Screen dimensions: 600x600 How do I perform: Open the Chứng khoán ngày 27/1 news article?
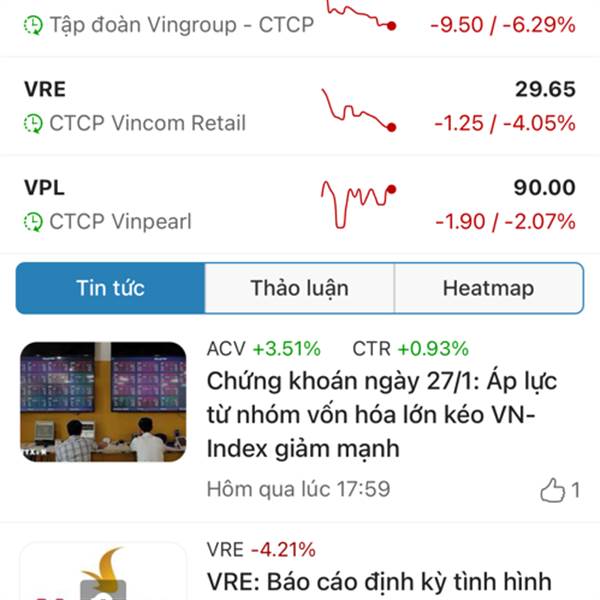pos(380,415)
